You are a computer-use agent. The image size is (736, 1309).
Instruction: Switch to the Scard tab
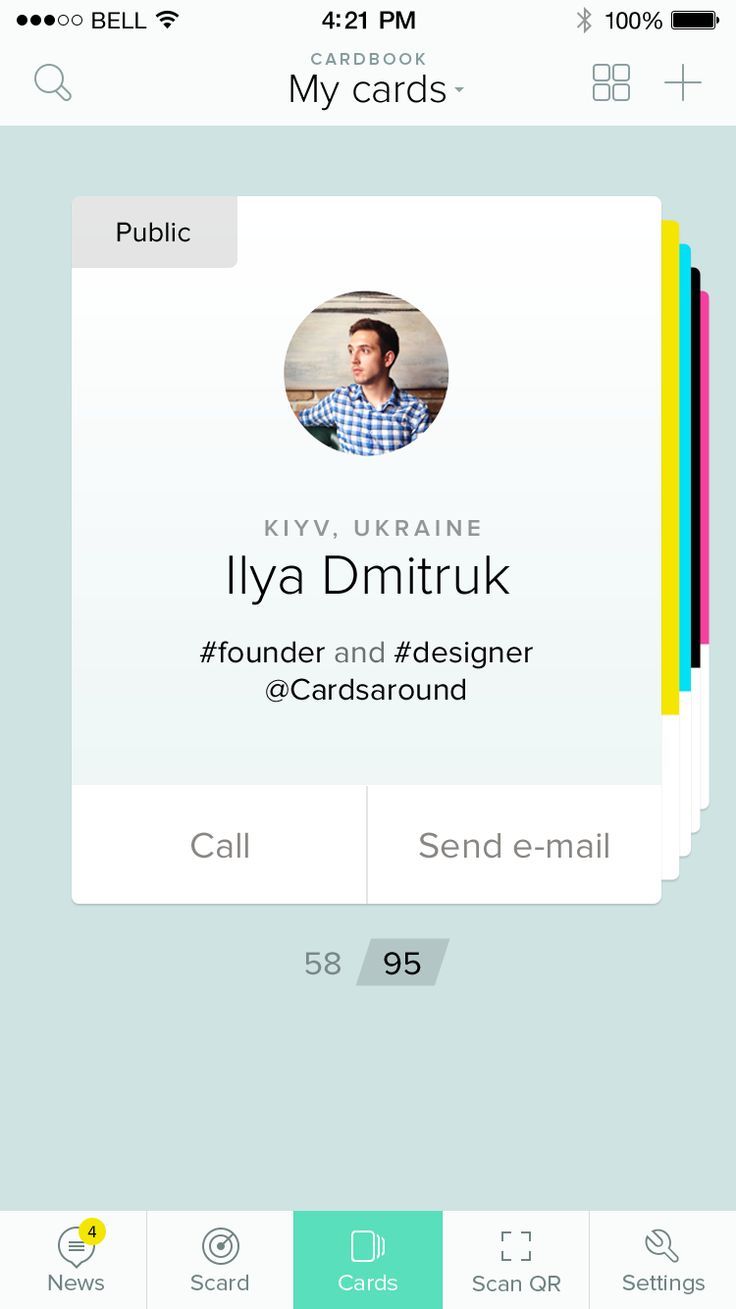click(220, 1260)
